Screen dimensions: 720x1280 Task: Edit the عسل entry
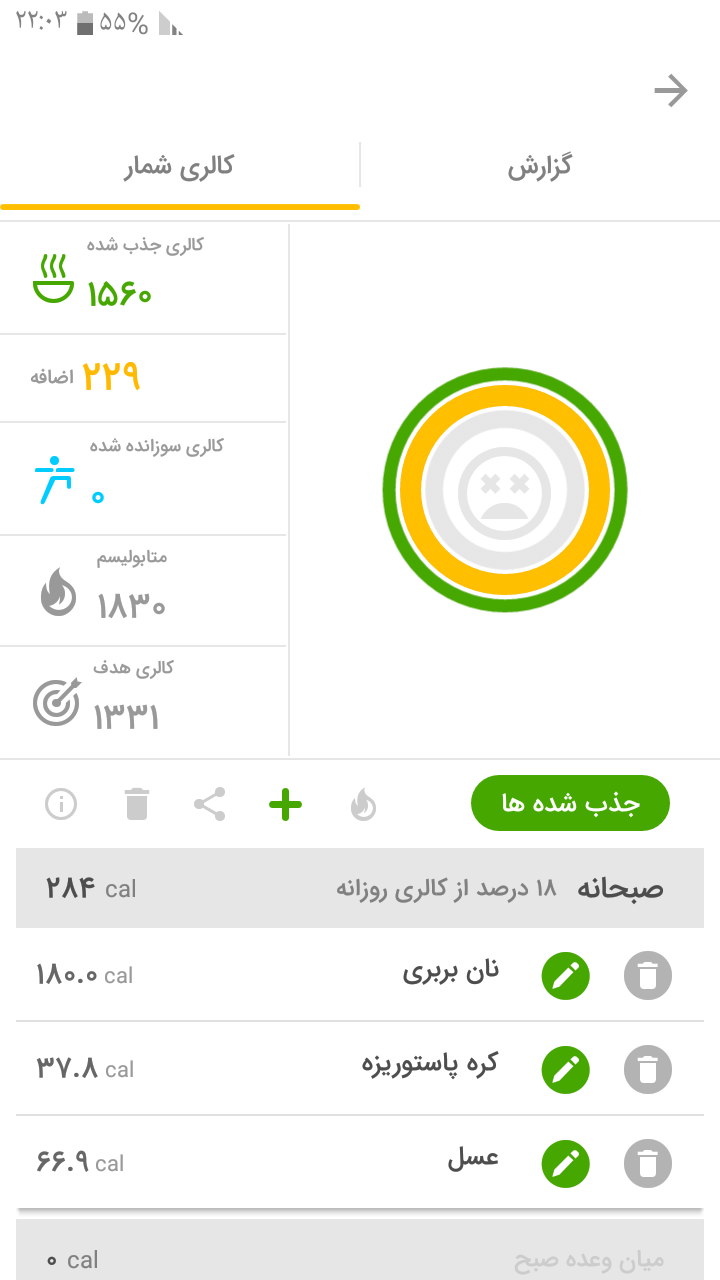[x=566, y=1164]
